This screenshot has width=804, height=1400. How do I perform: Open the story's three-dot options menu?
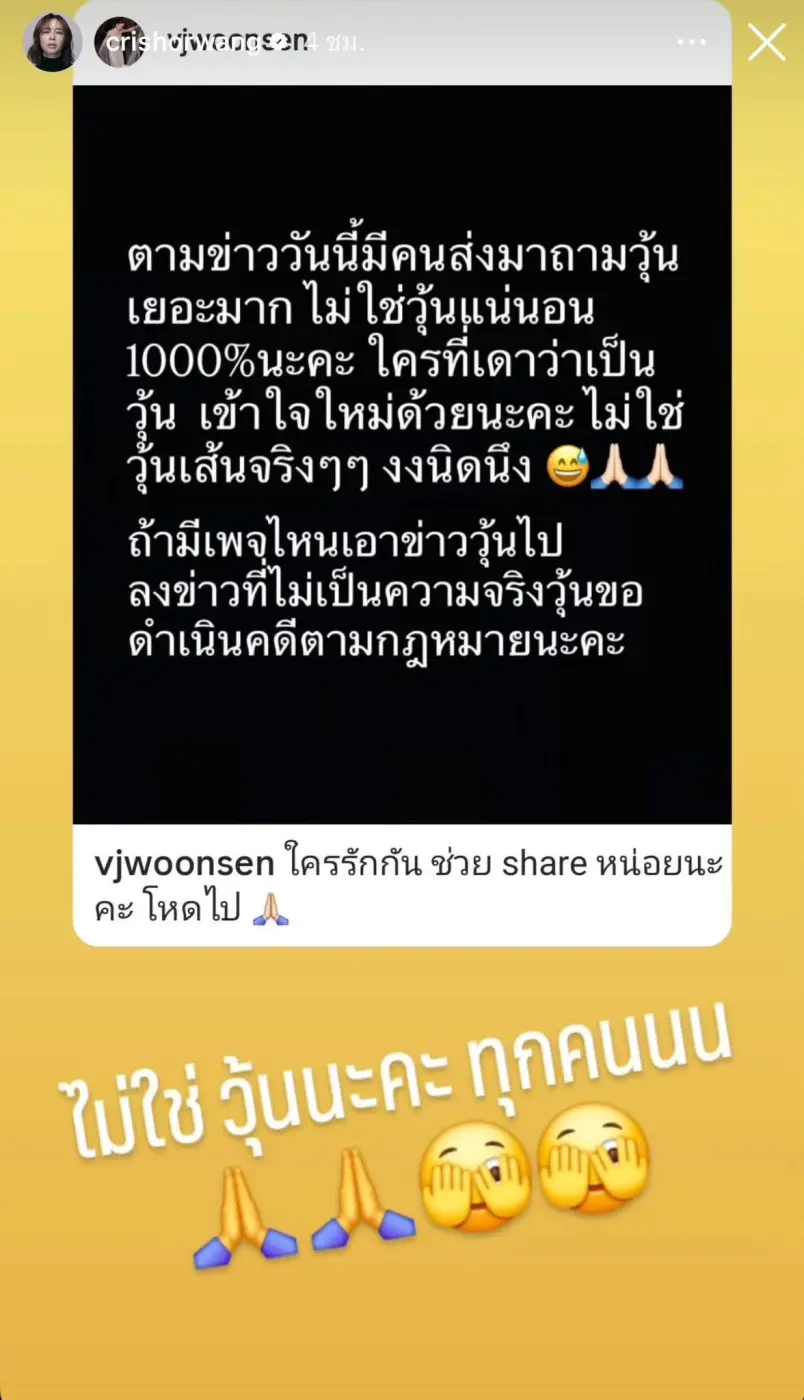coord(692,42)
